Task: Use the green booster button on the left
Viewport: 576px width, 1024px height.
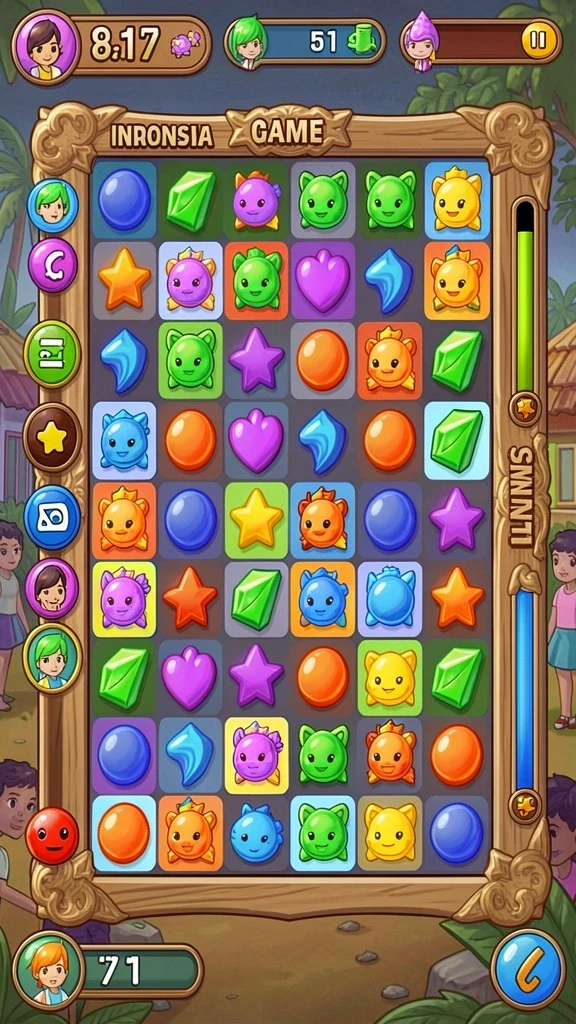Action: tap(52, 354)
